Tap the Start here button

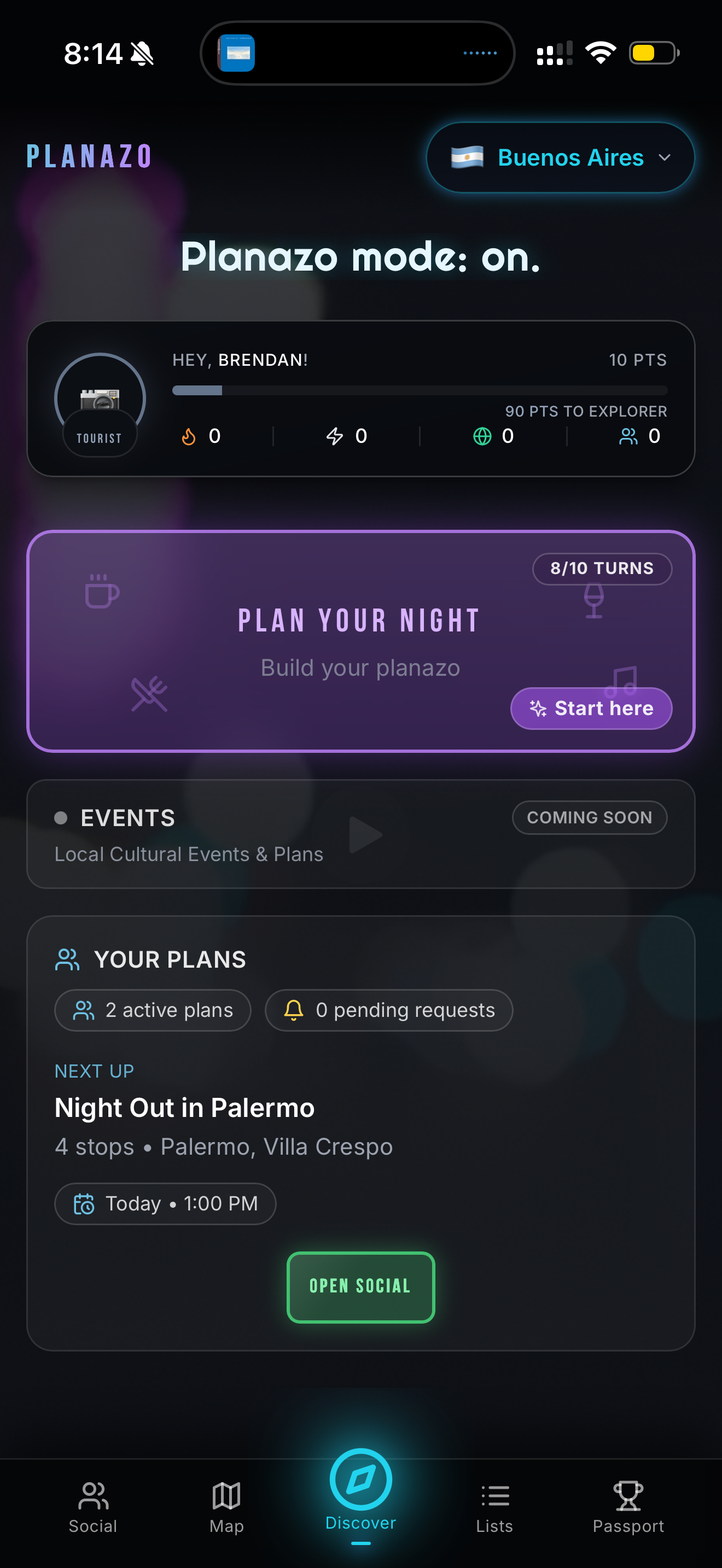tap(591, 708)
